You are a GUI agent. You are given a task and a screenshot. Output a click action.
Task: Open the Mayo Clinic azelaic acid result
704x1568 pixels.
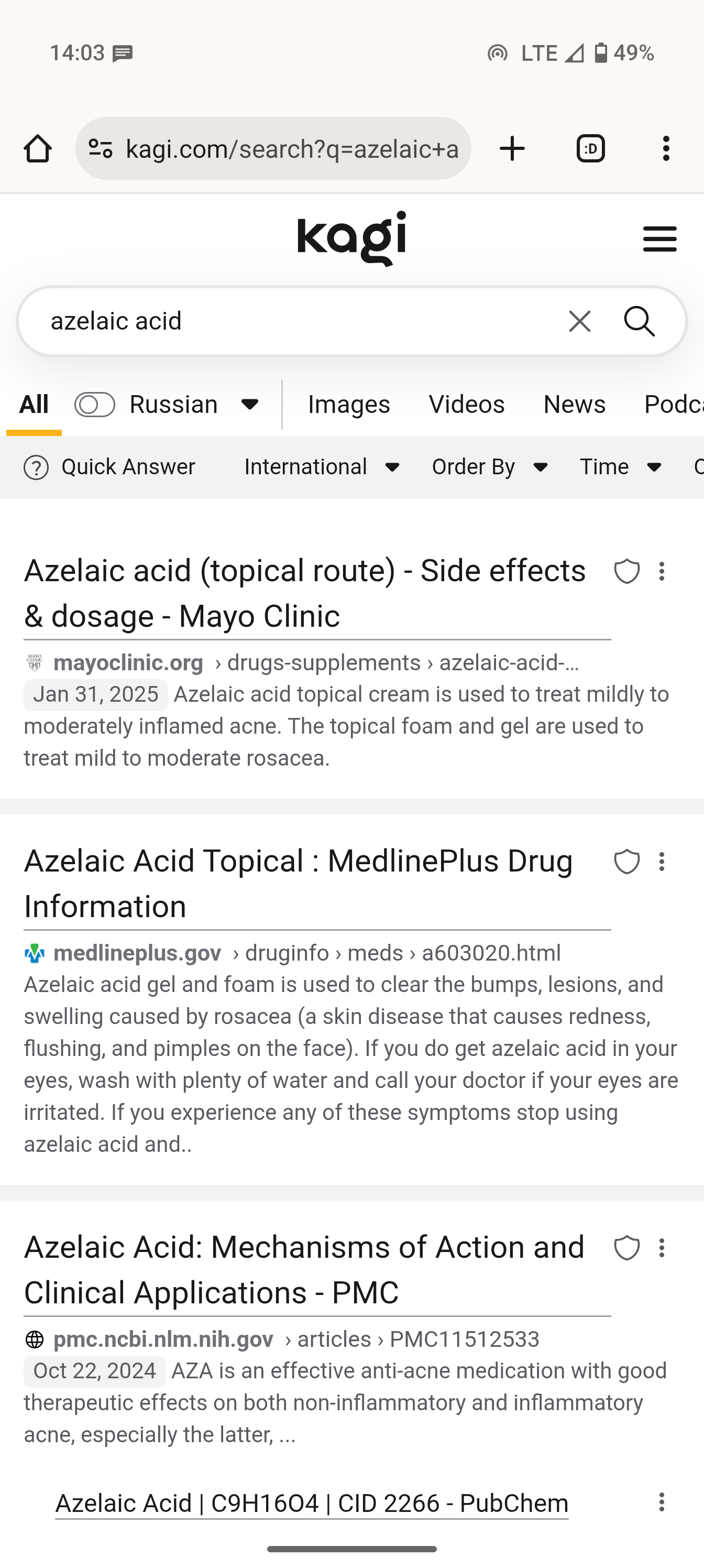[304, 593]
